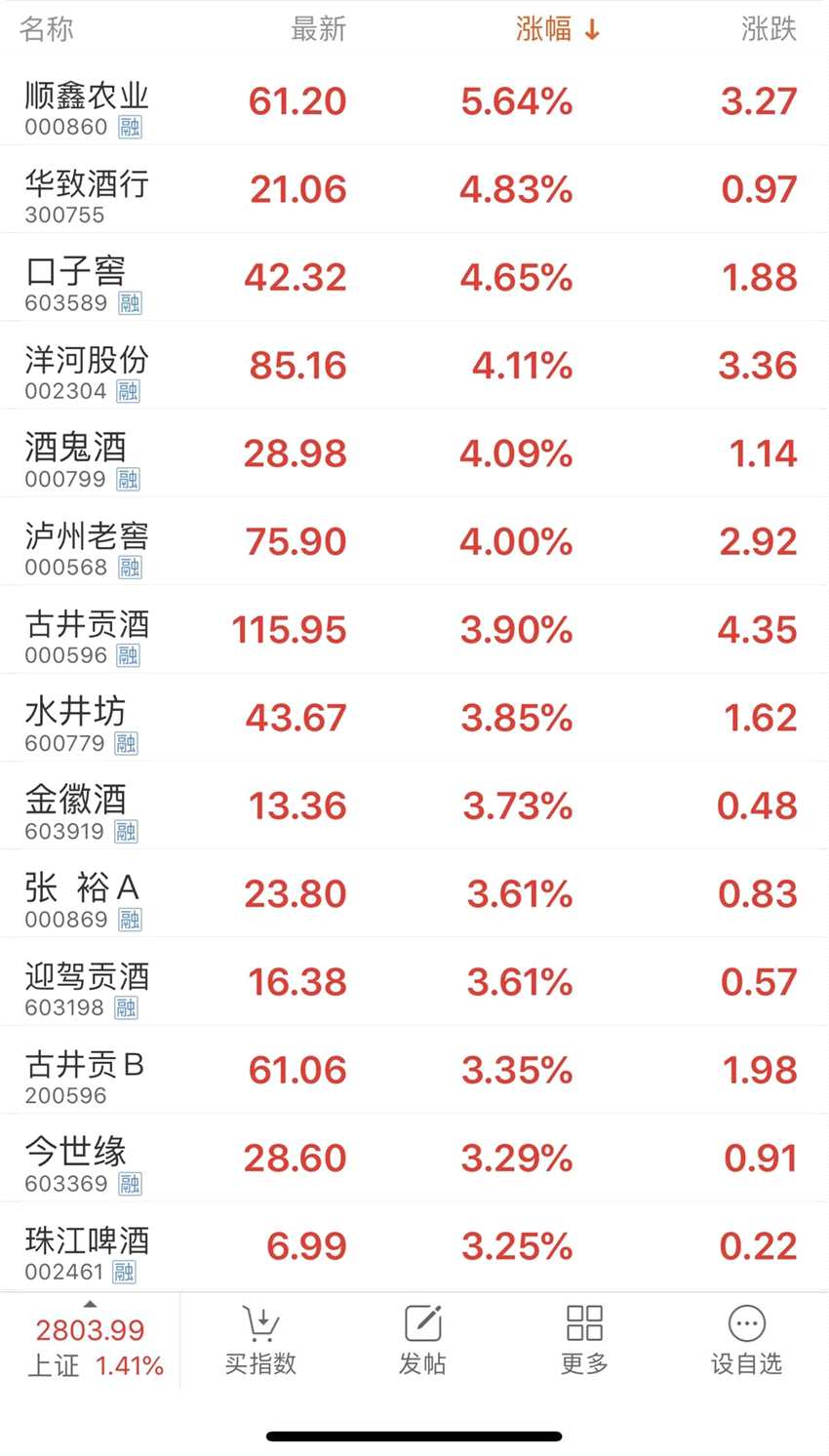Viewport: 829px width, 1456px height.
Task: Sort stocks by 涨跌 column
Action: tap(768, 29)
